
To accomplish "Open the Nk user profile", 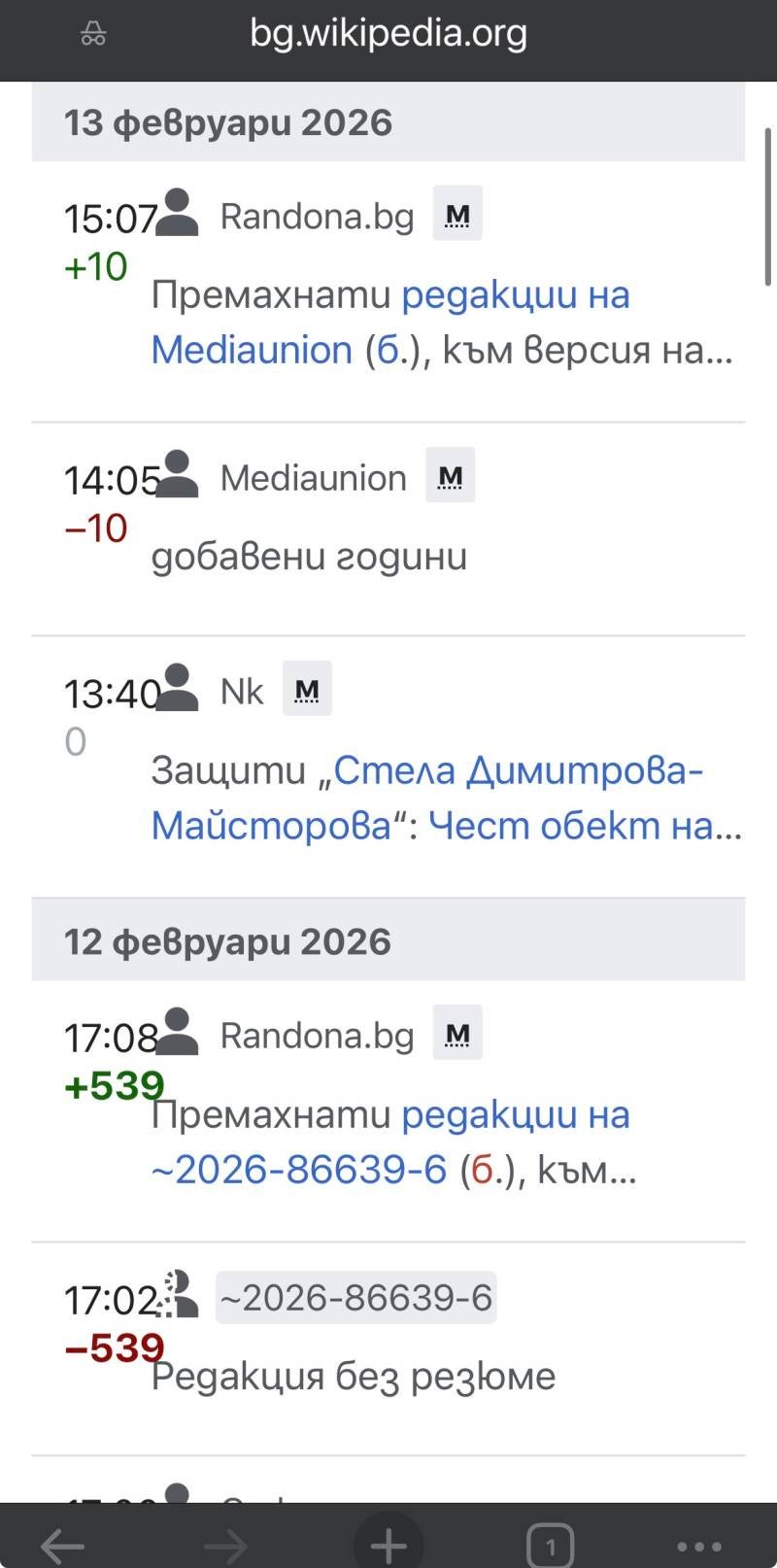I will coord(242,692).
